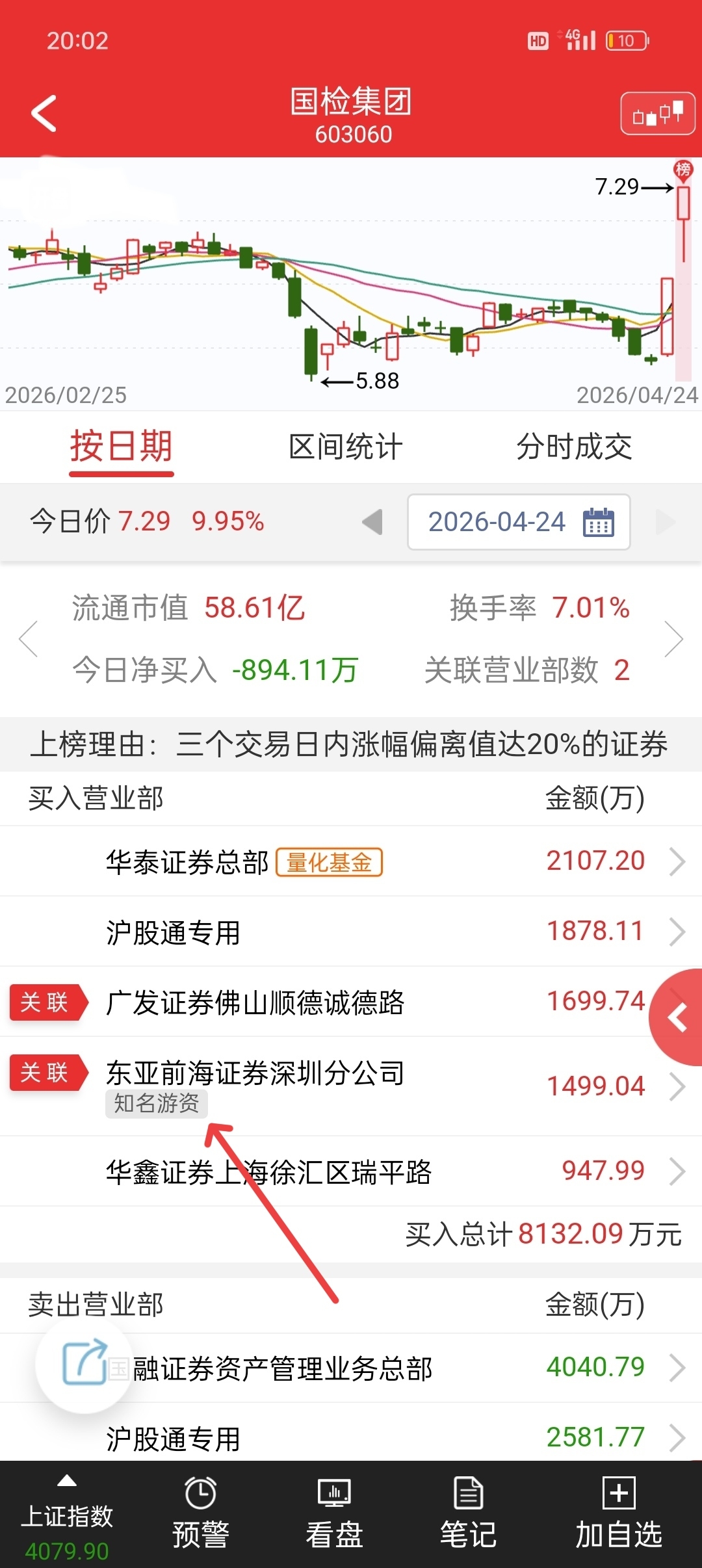The height and width of the screenshot is (1568, 702).
Task: Show the previous stats page with the left chevron
Action: 29,639
